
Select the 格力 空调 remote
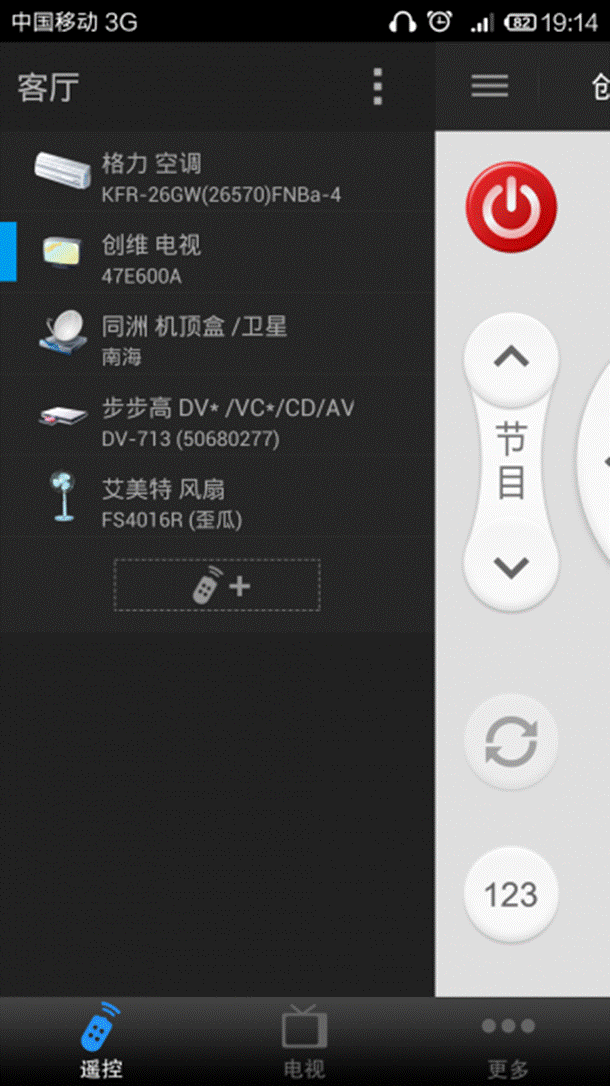tap(217, 172)
